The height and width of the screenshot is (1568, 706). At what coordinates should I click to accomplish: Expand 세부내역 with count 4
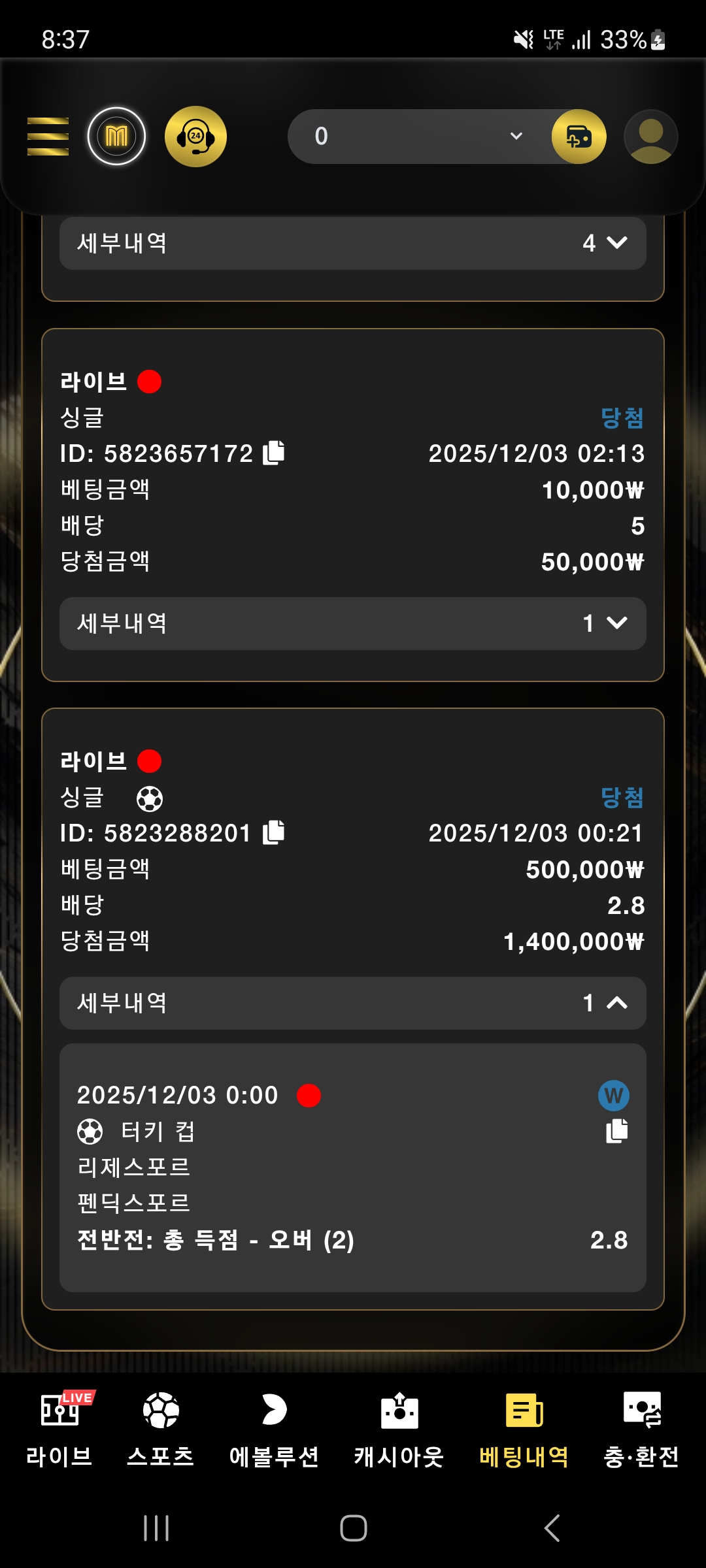353,243
